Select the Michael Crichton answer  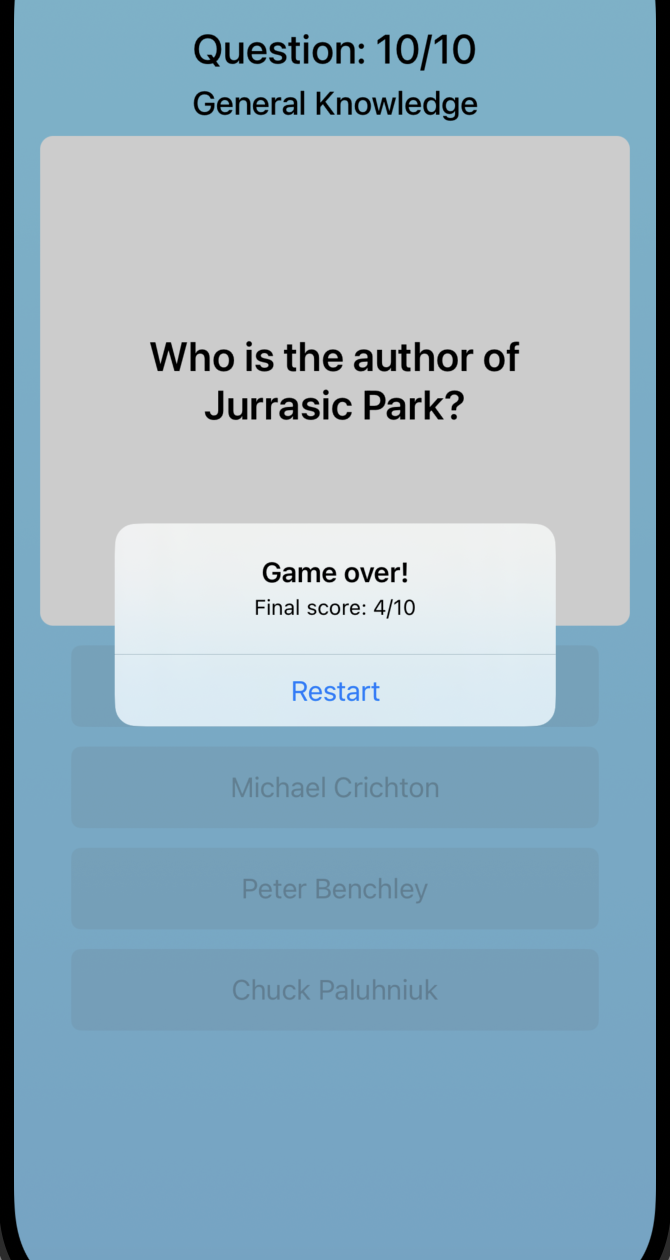pyautogui.click(x=335, y=788)
